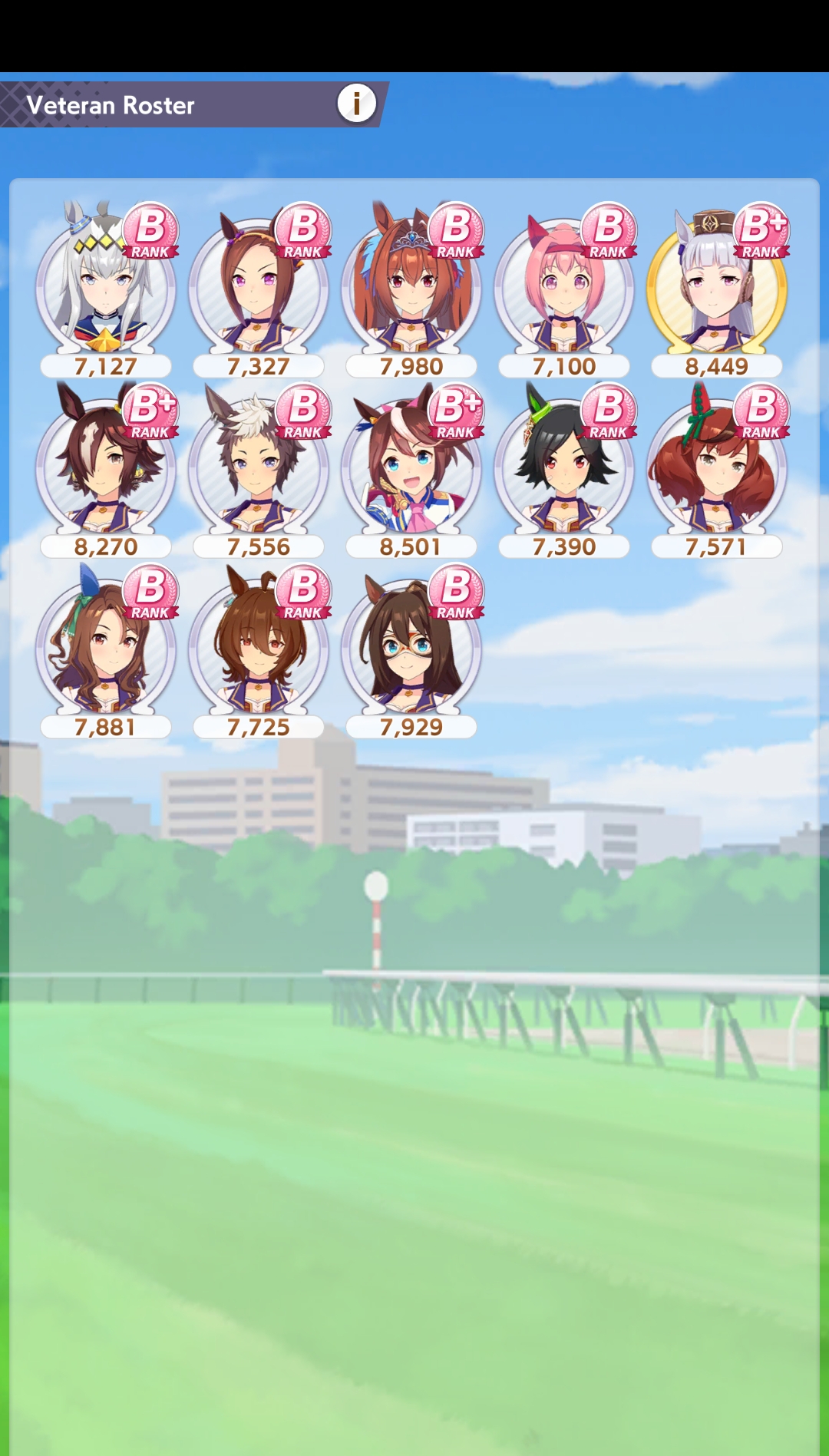The image size is (829, 1456).
Task: View the veteran with score 7,556
Action: [x=258, y=468]
